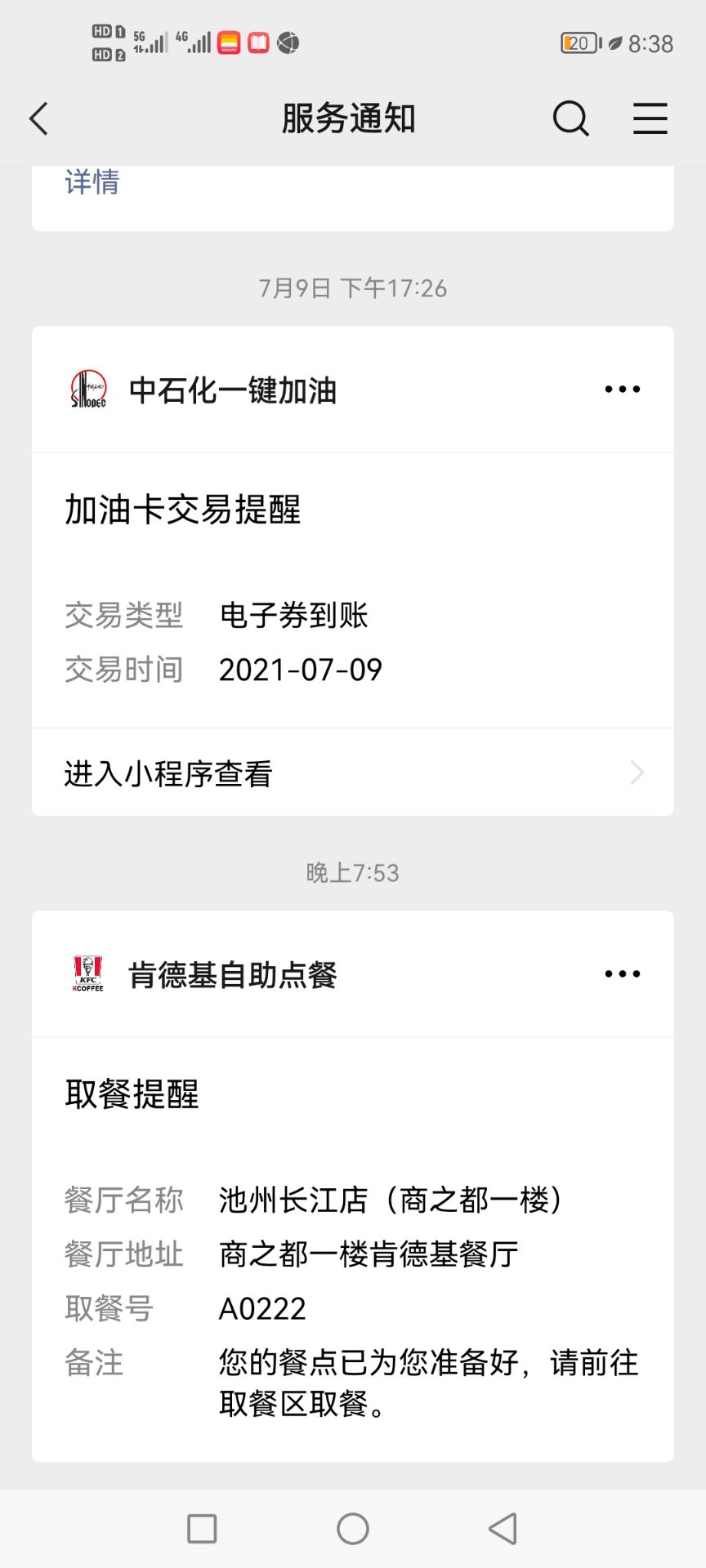Tap the system home button
This screenshot has height=1568, width=706.
click(353, 1529)
